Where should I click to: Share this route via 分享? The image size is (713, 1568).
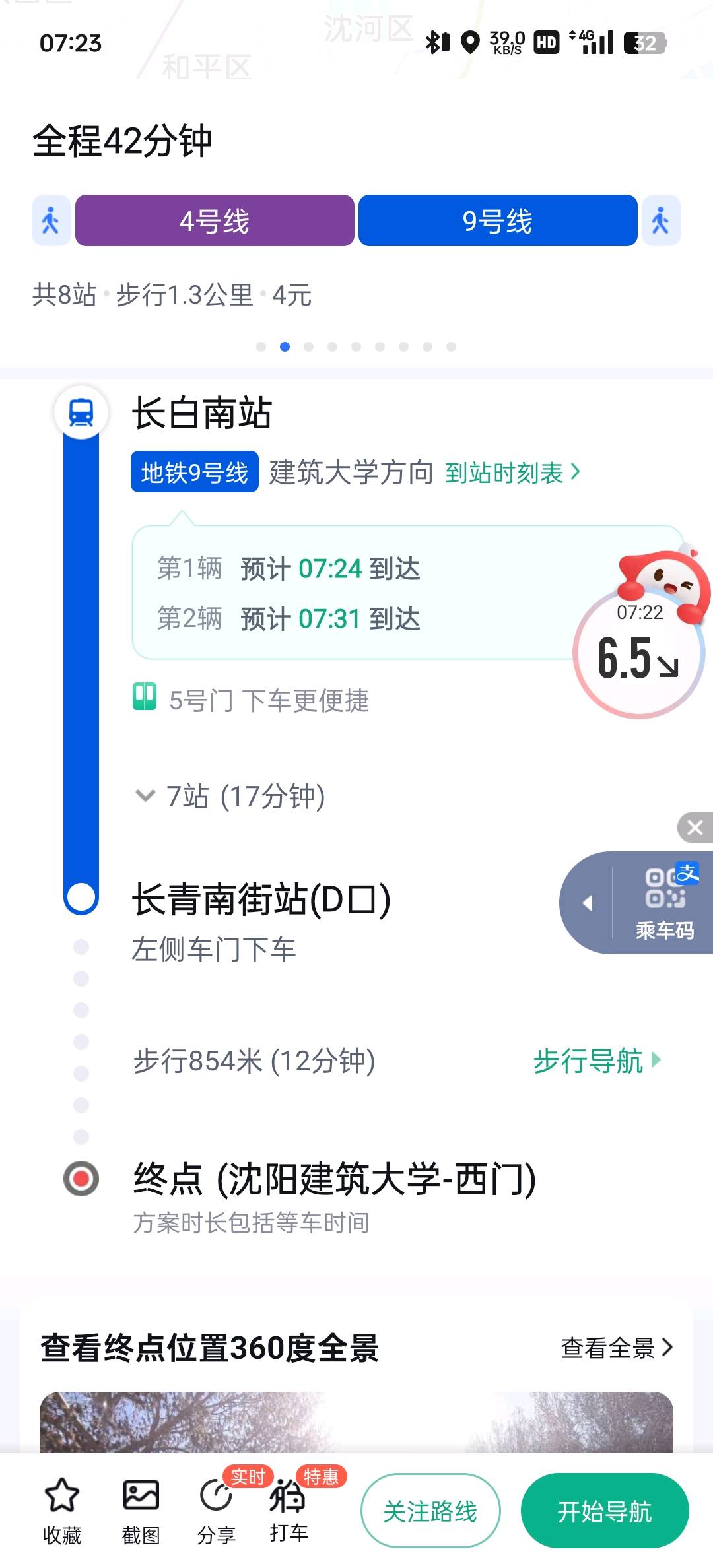coord(217,1509)
